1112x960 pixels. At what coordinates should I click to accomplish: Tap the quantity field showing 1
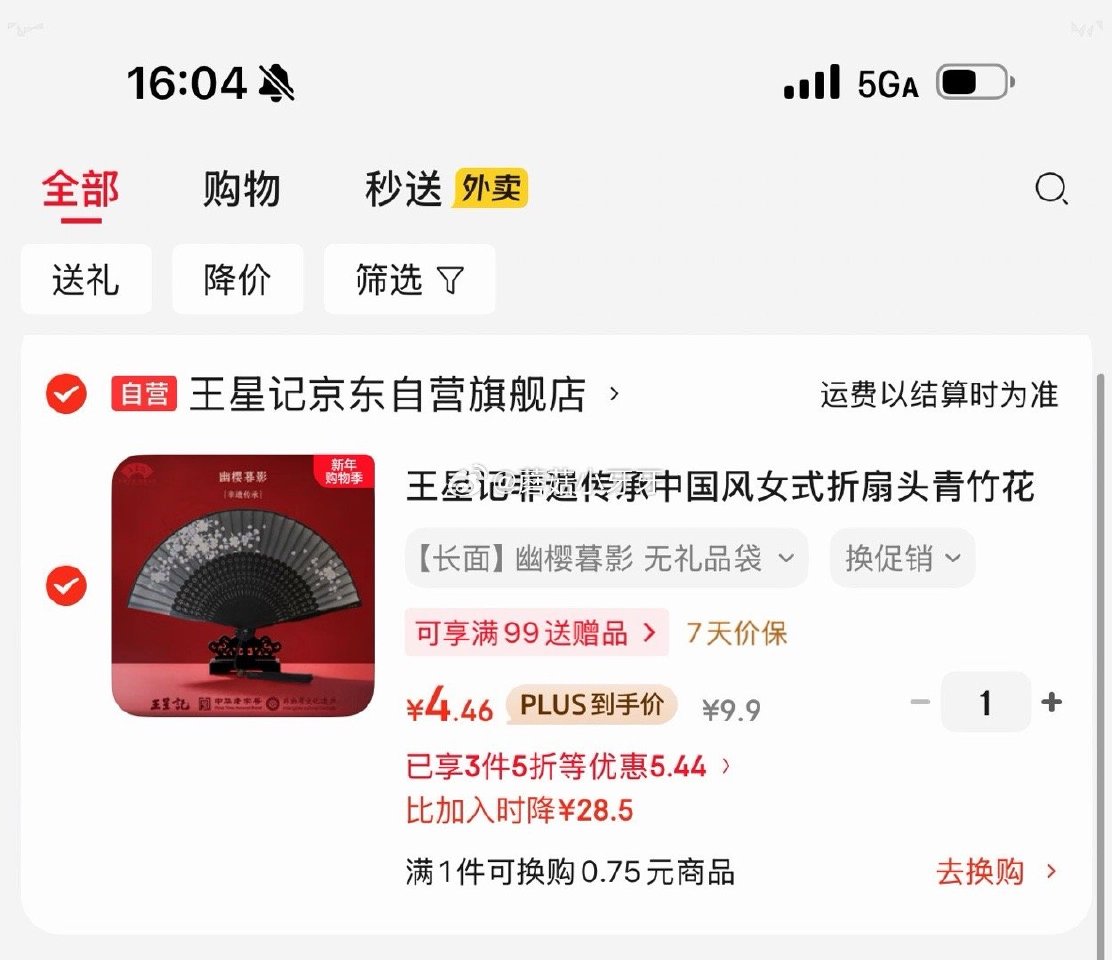click(x=985, y=703)
